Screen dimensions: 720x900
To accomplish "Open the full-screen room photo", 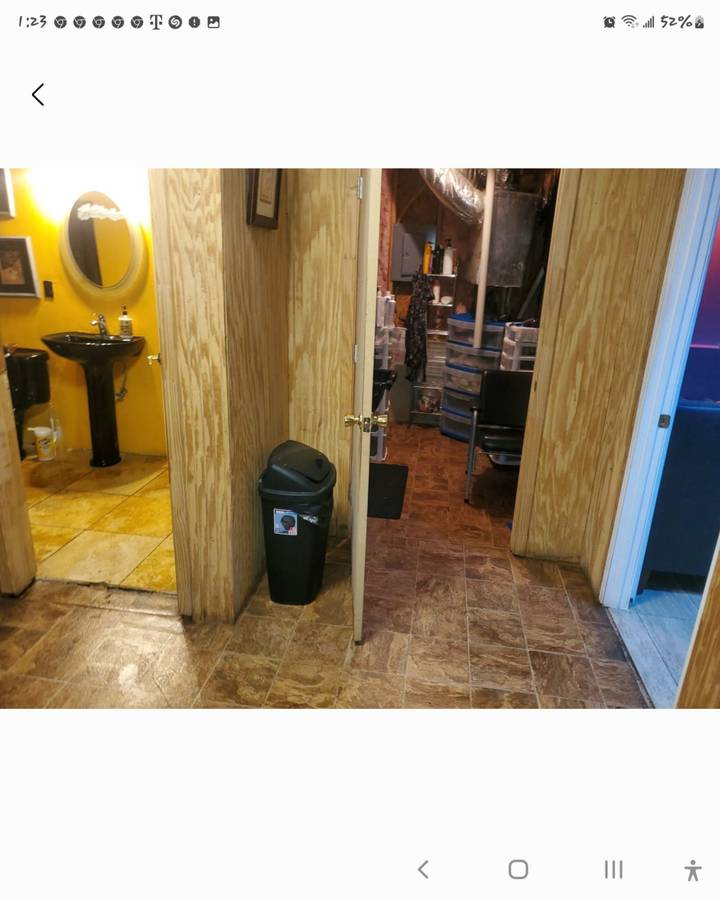I will [360, 438].
